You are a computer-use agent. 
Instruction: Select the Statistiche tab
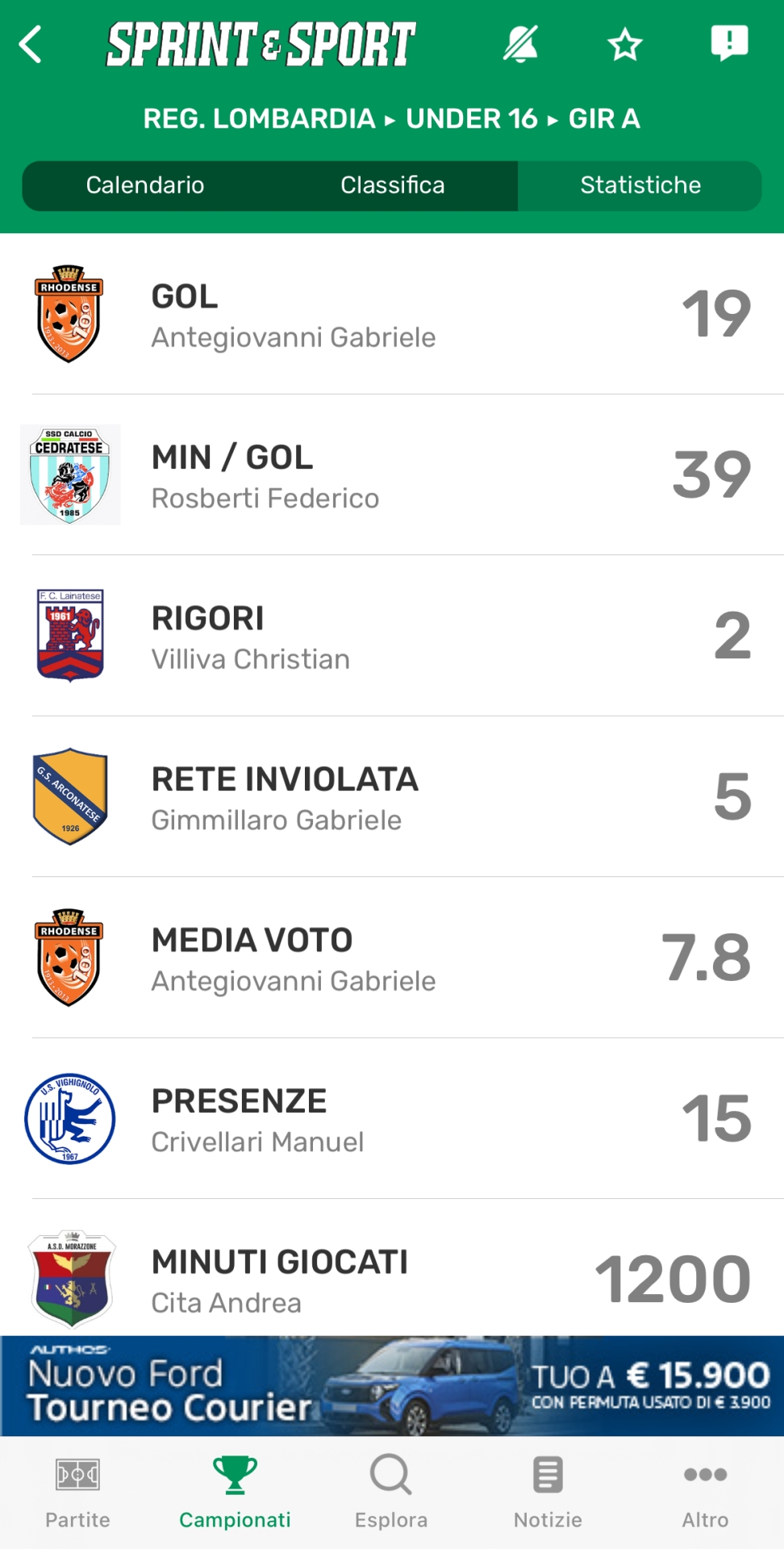point(640,186)
